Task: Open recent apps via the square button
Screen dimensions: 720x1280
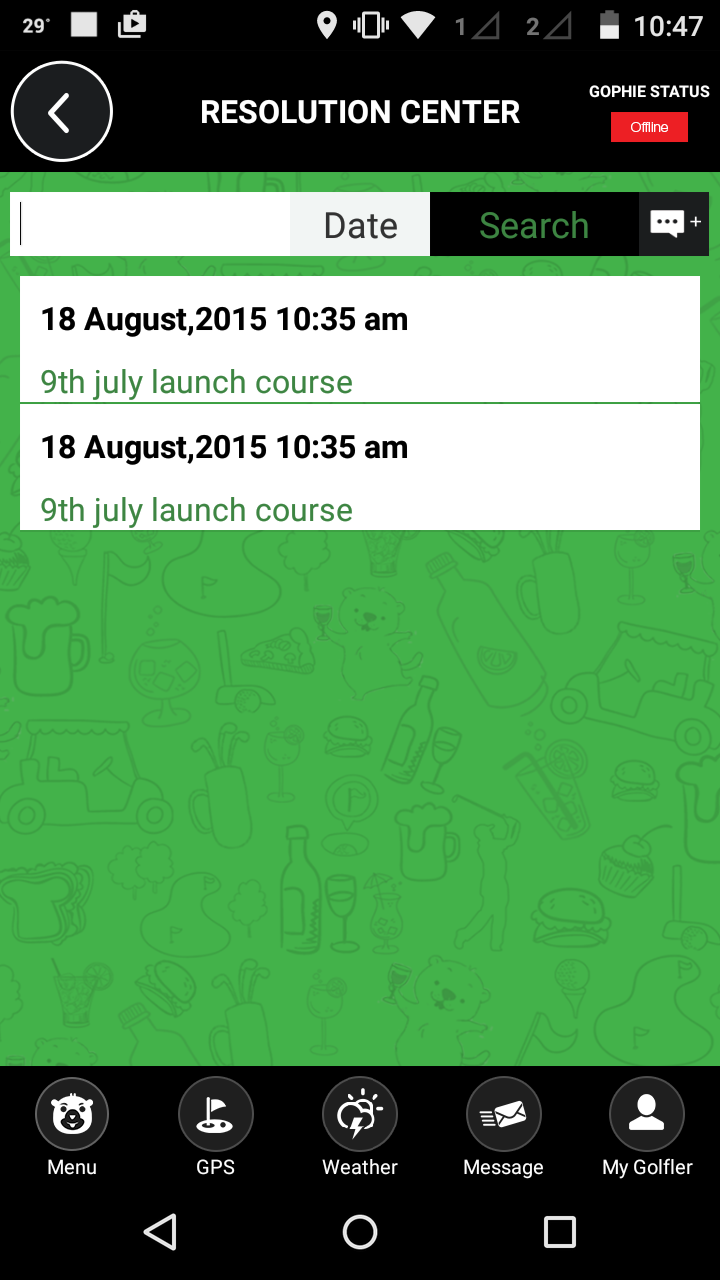Action: click(x=560, y=1232)
